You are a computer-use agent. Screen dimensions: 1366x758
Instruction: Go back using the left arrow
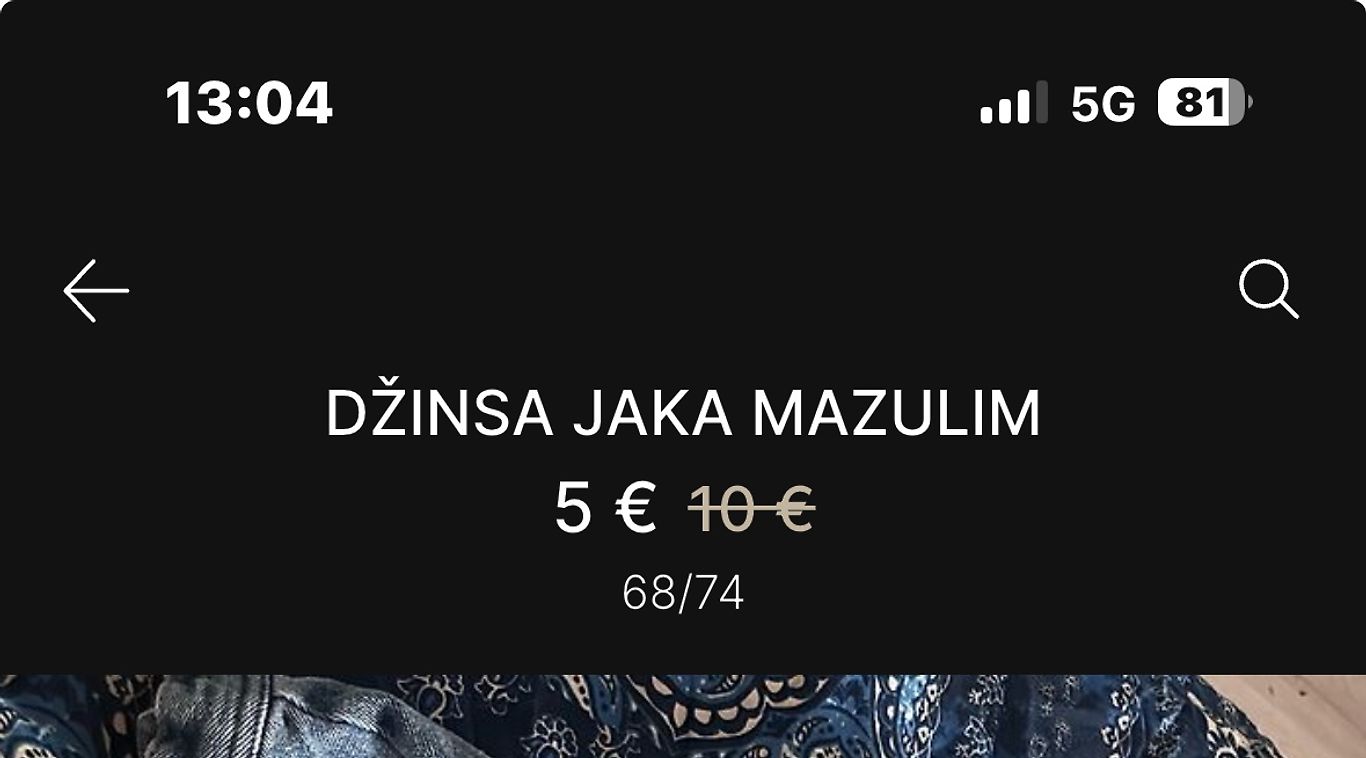(96, 291)
